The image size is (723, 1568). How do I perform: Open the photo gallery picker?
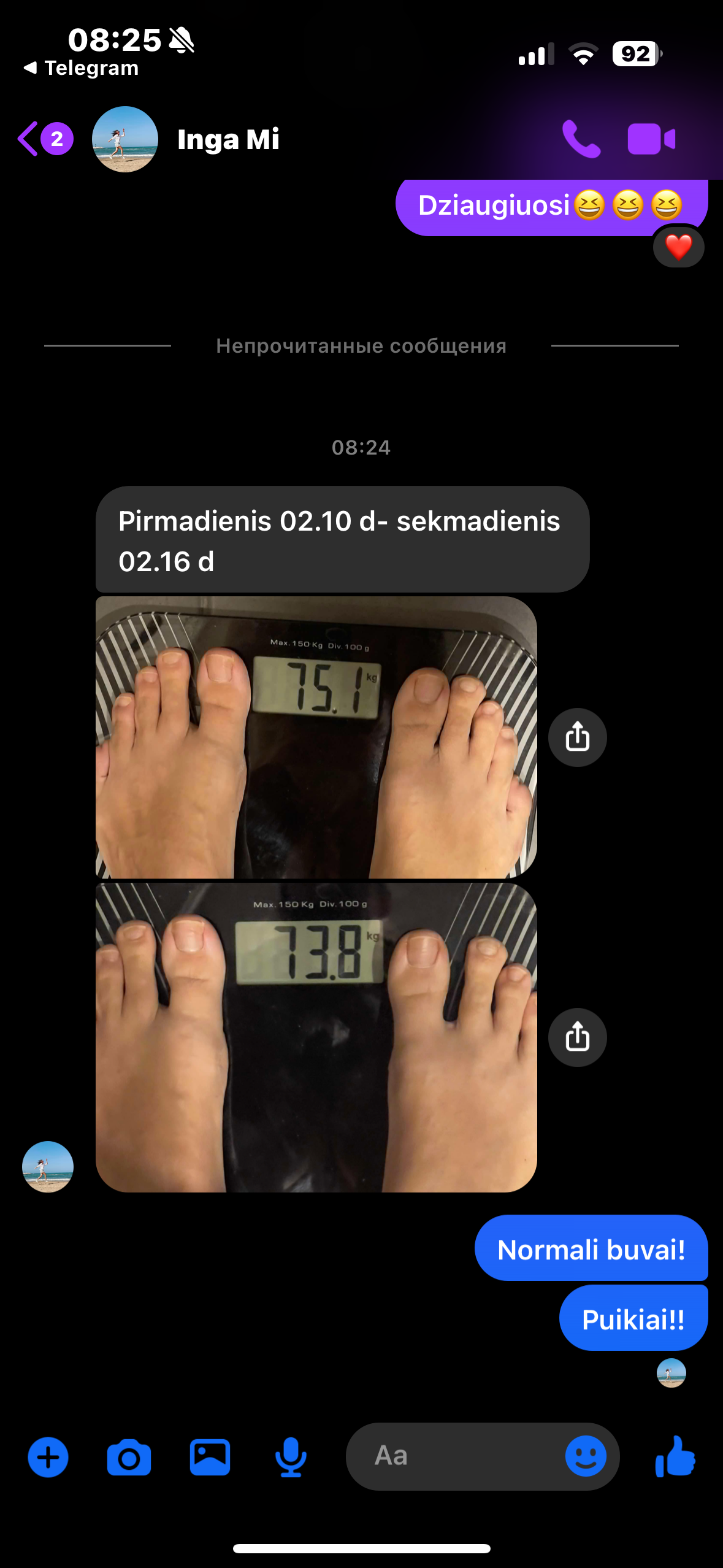[x=210, y=1457]
